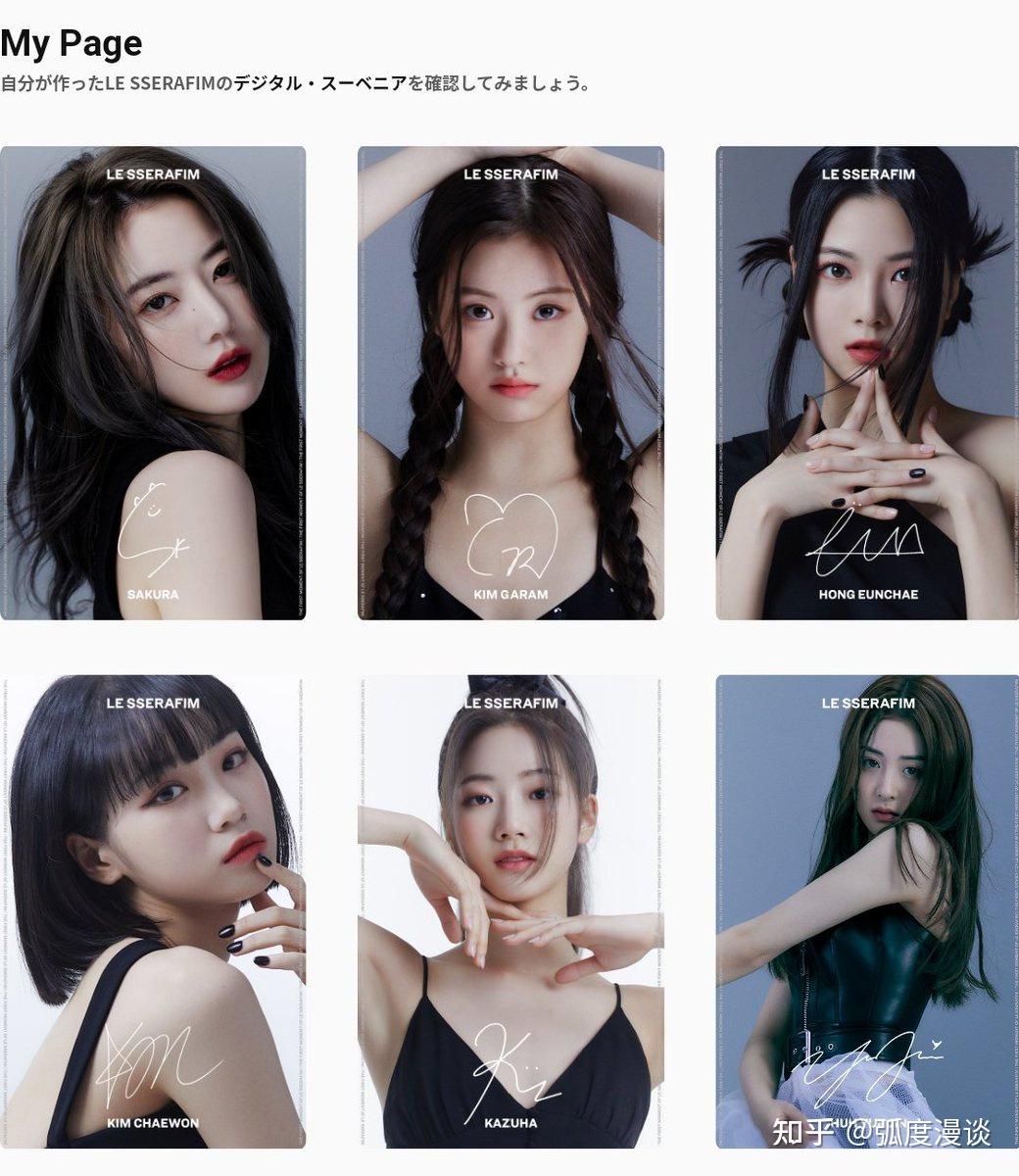
Task: Open the last card next to KAZUHA
Action: click(867, 911)
